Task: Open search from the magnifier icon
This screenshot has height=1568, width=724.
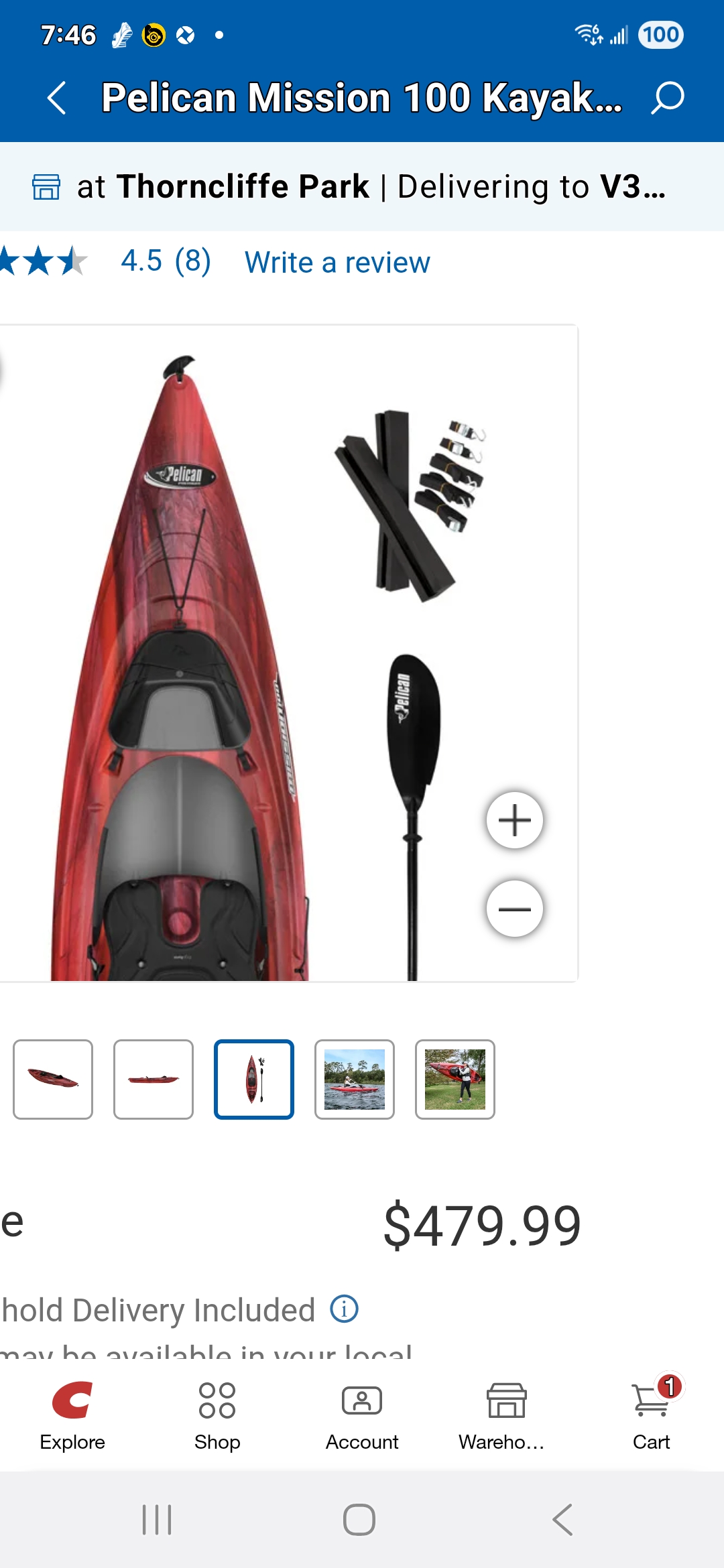Action: 667,98
